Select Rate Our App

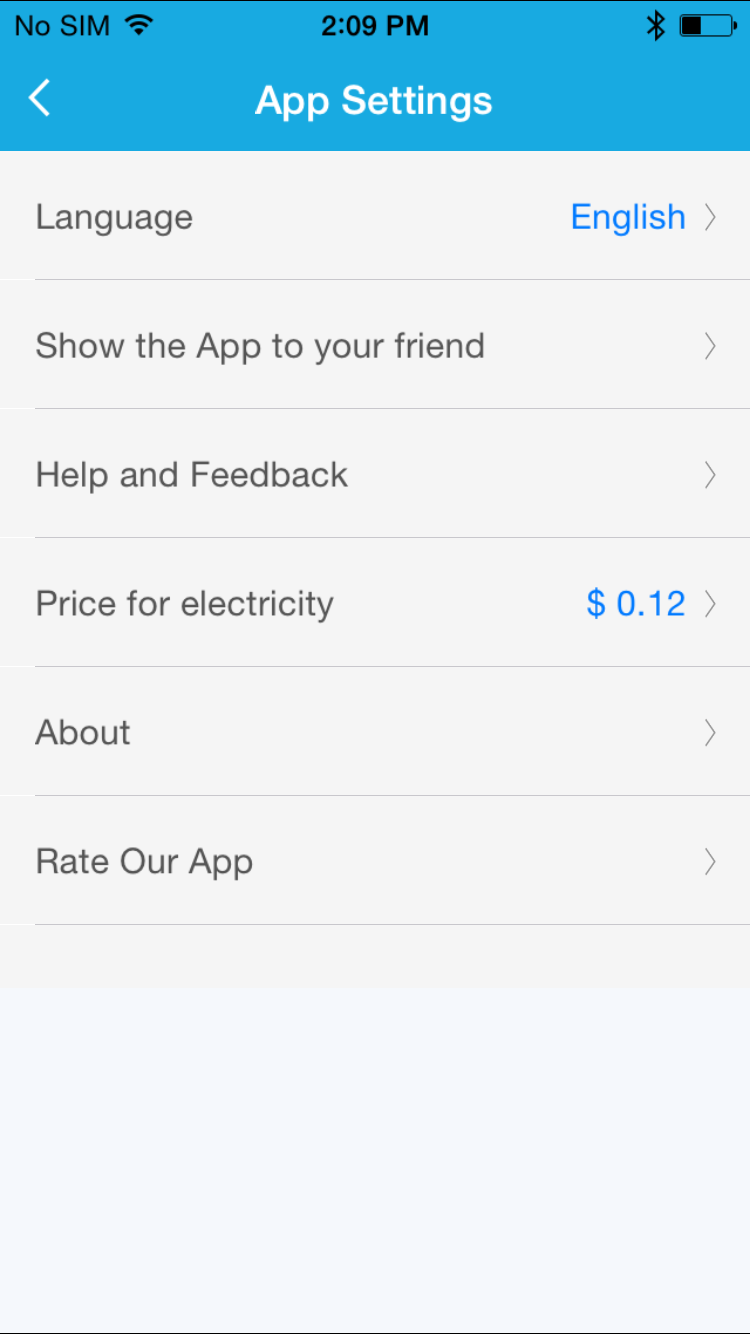pyautogui.click(x=375, y=861)
